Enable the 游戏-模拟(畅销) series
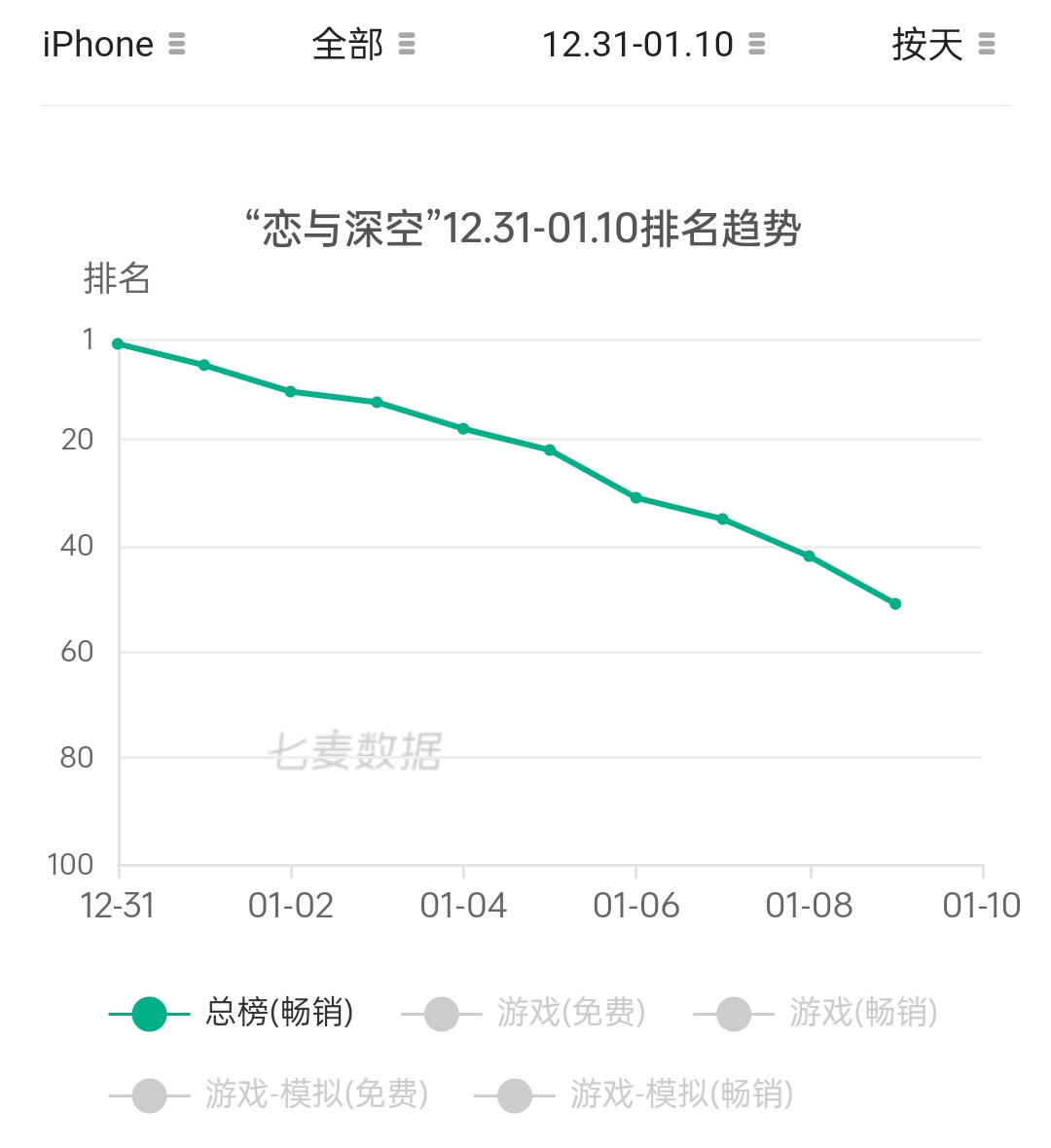 click(x=634, y=1095)
